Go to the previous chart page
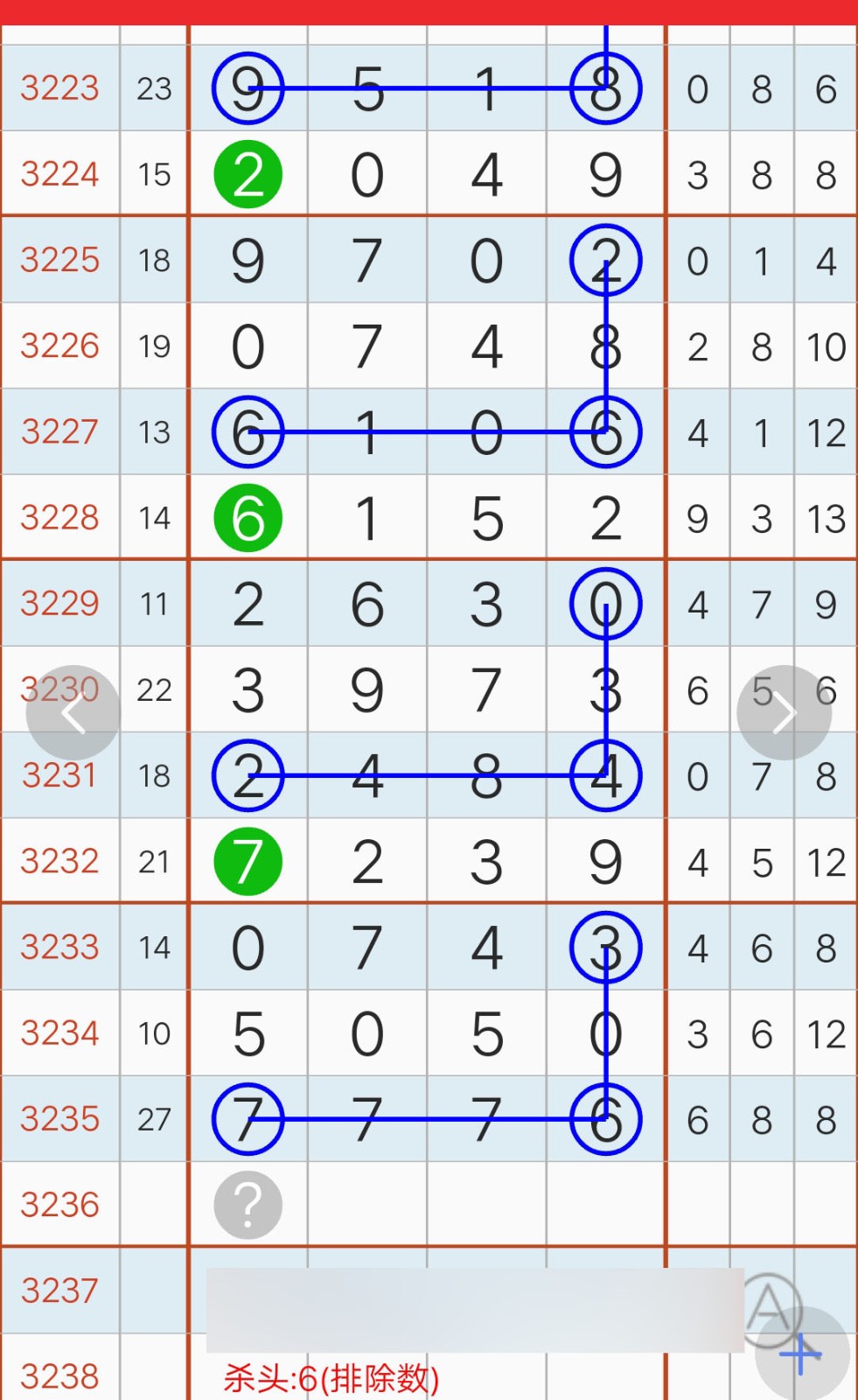858x1400 pixels. (73, 713)
